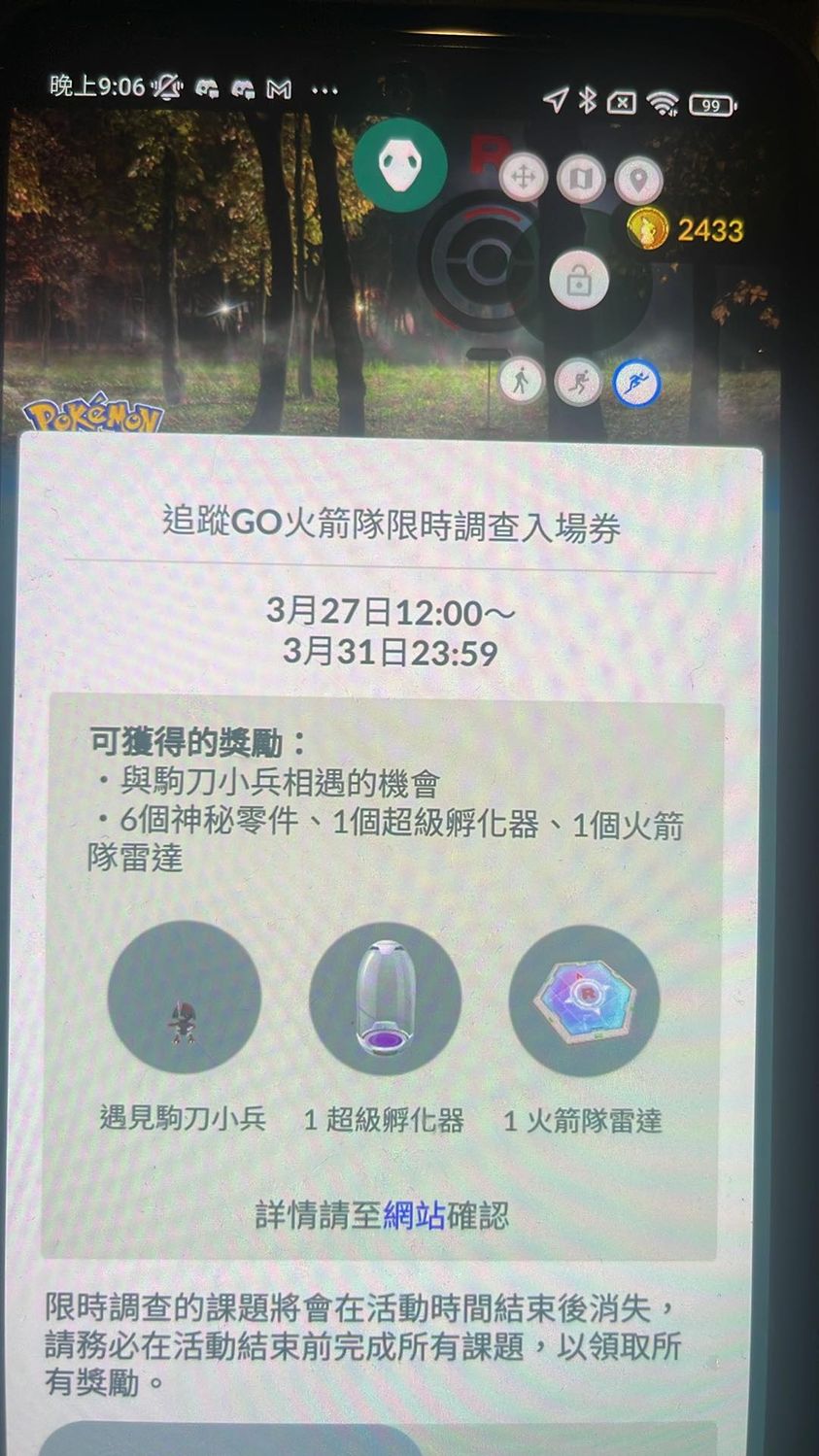Open the 網站 website link
The width and height of the screenshot is (819, 1456).
[414, 1215]
